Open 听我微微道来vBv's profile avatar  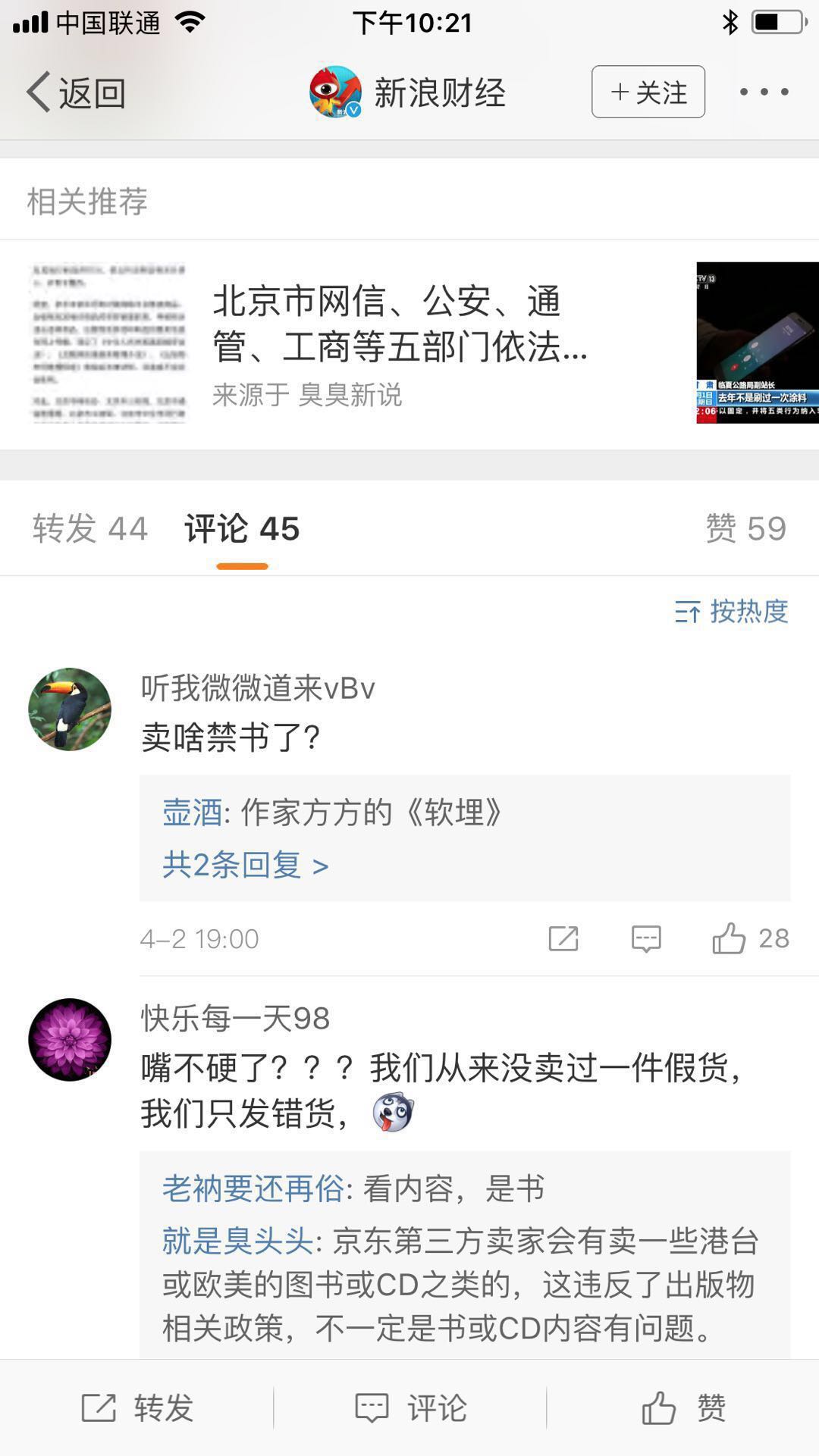(x=70, y=709)
